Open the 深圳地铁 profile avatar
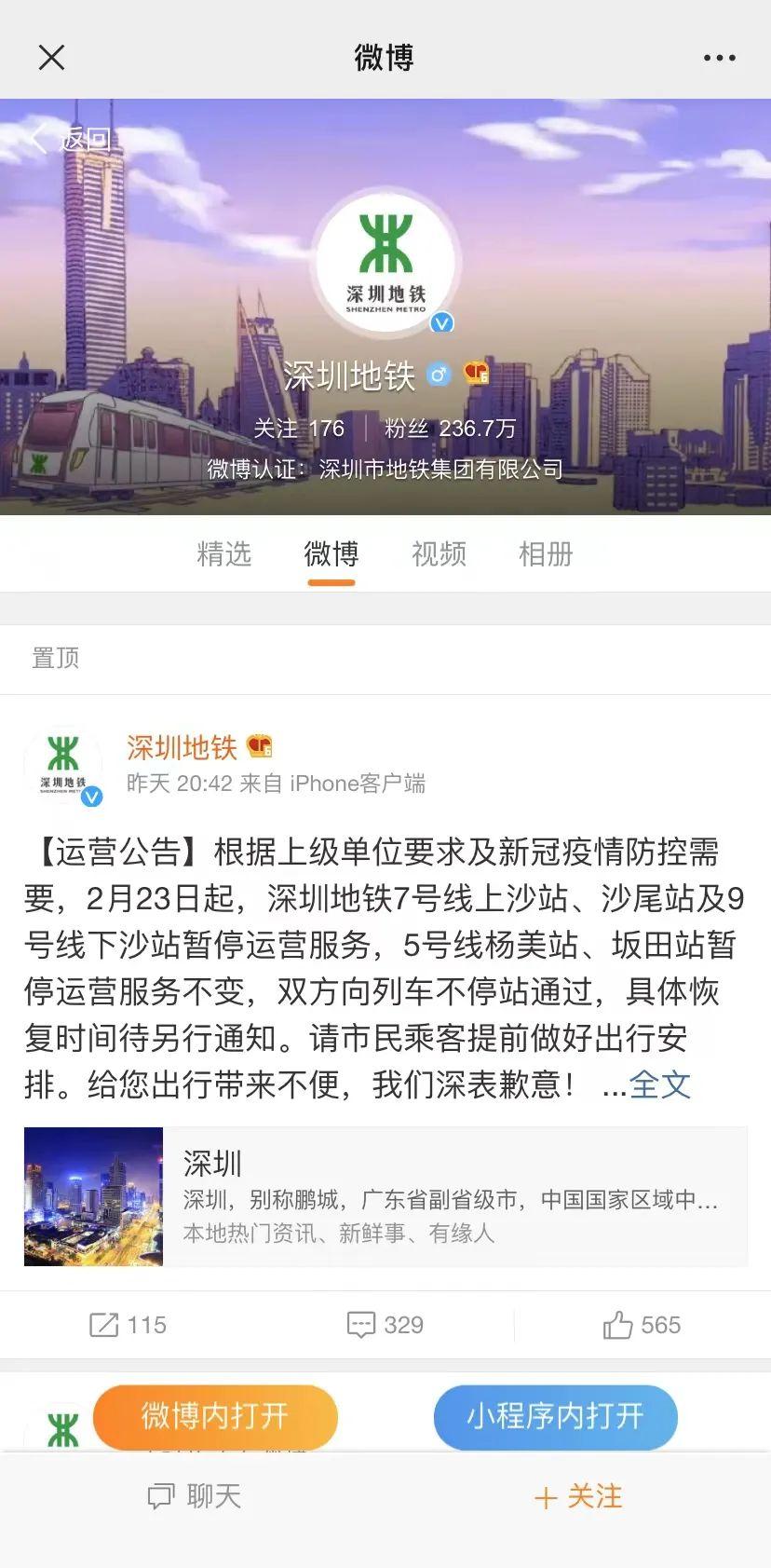 385,264
